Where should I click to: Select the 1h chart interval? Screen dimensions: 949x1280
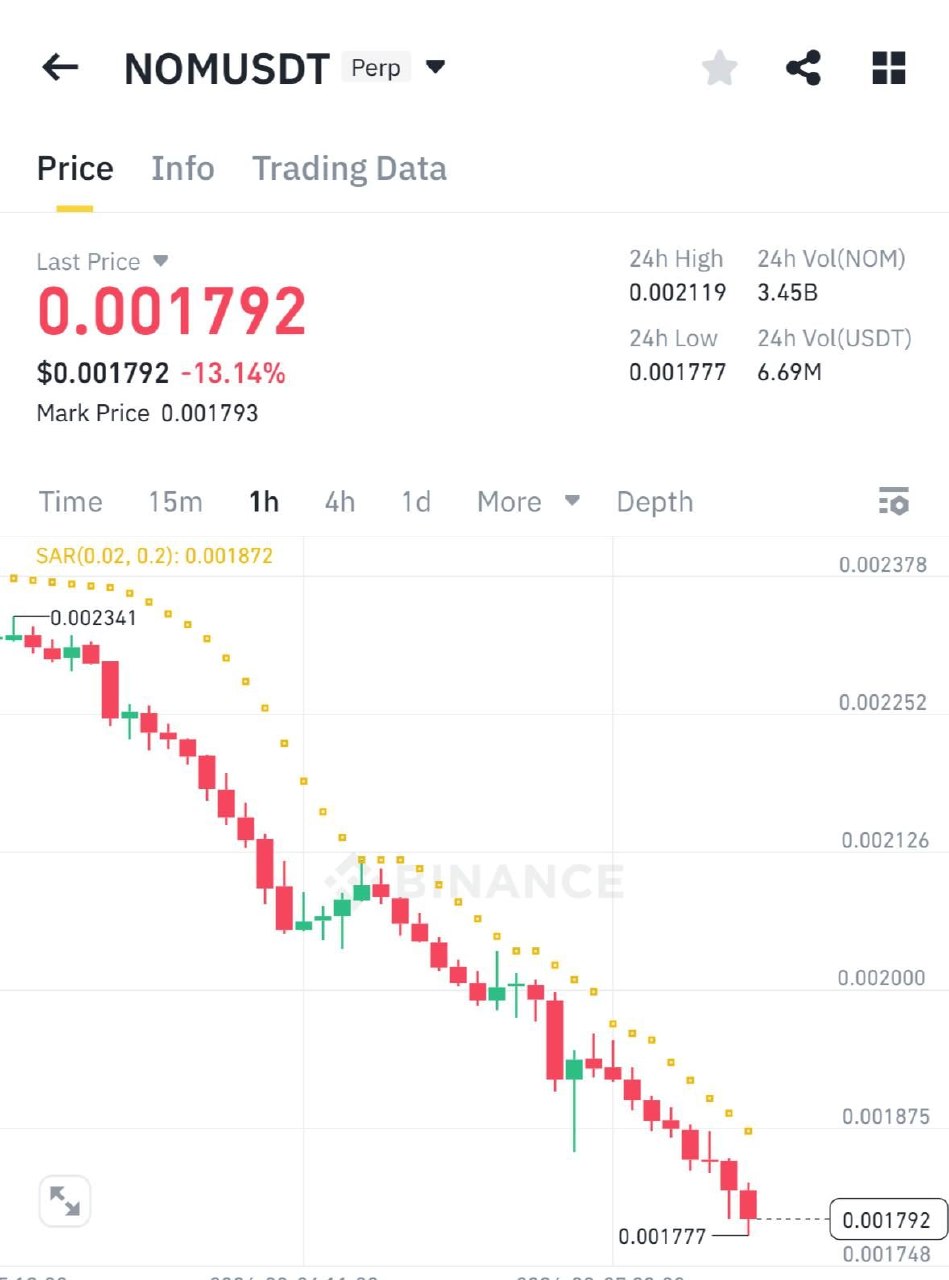(264, 502)
